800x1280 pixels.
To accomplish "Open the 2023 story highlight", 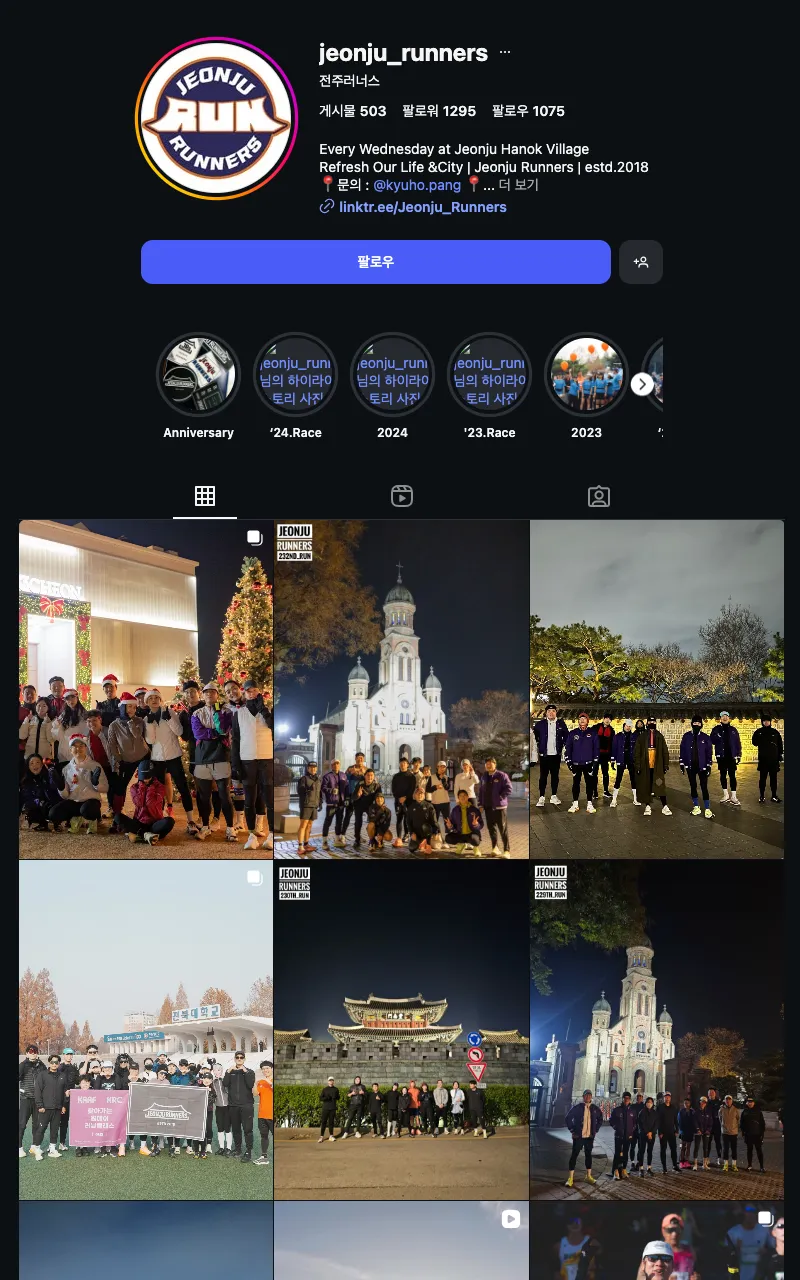I will 586,375.
